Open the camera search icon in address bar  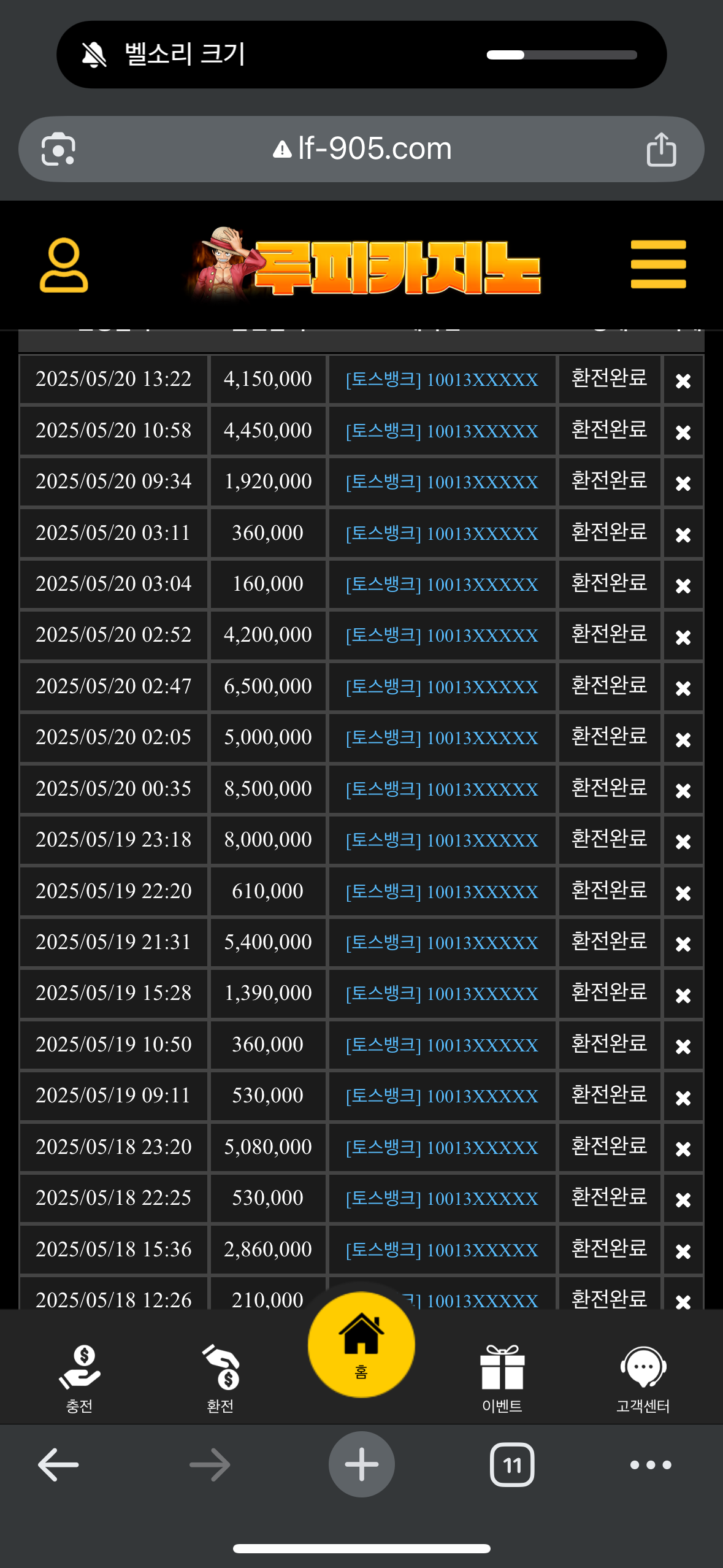click(x=58, y=149)
